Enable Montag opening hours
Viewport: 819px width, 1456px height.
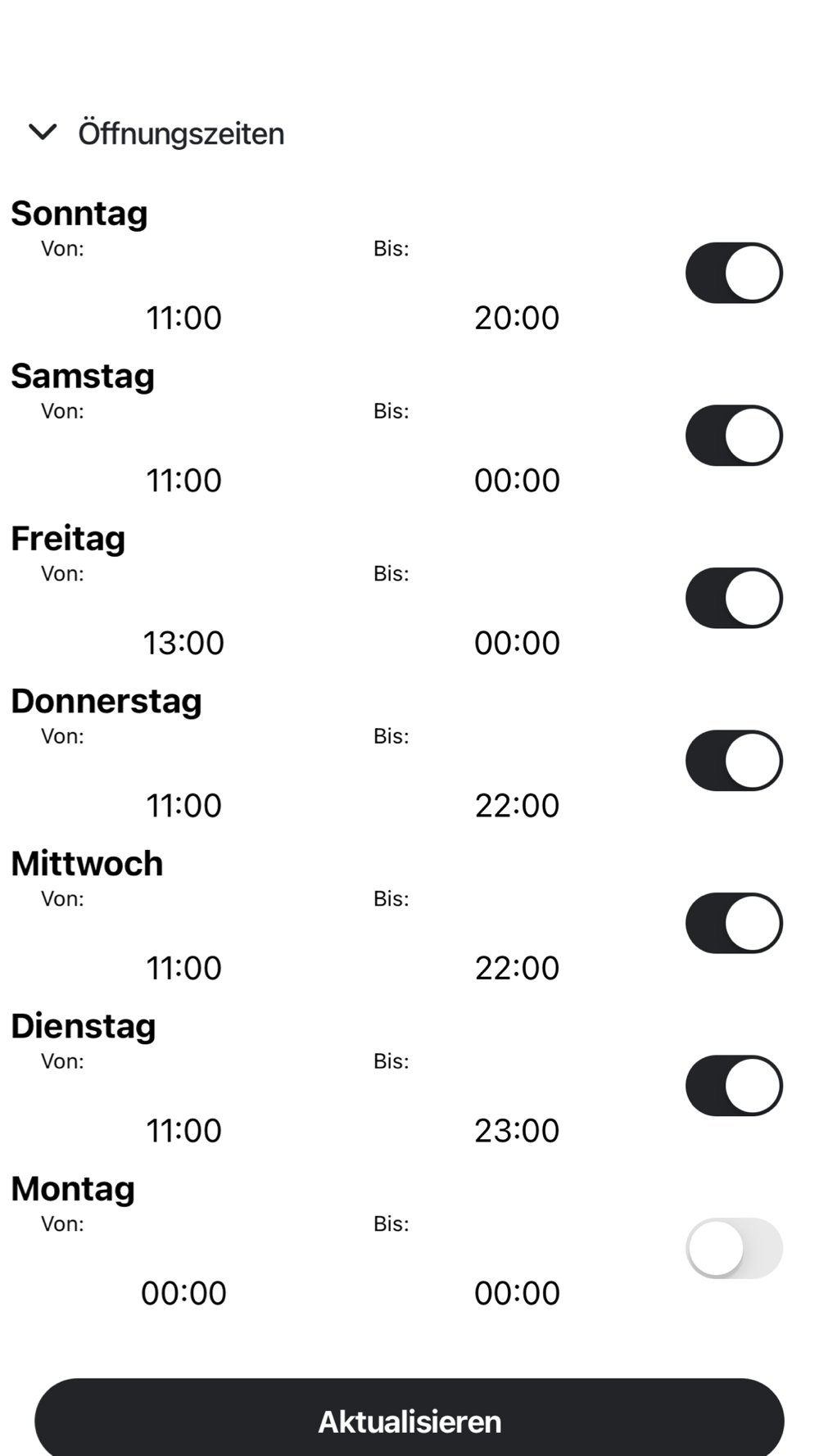pos(734,1248)
